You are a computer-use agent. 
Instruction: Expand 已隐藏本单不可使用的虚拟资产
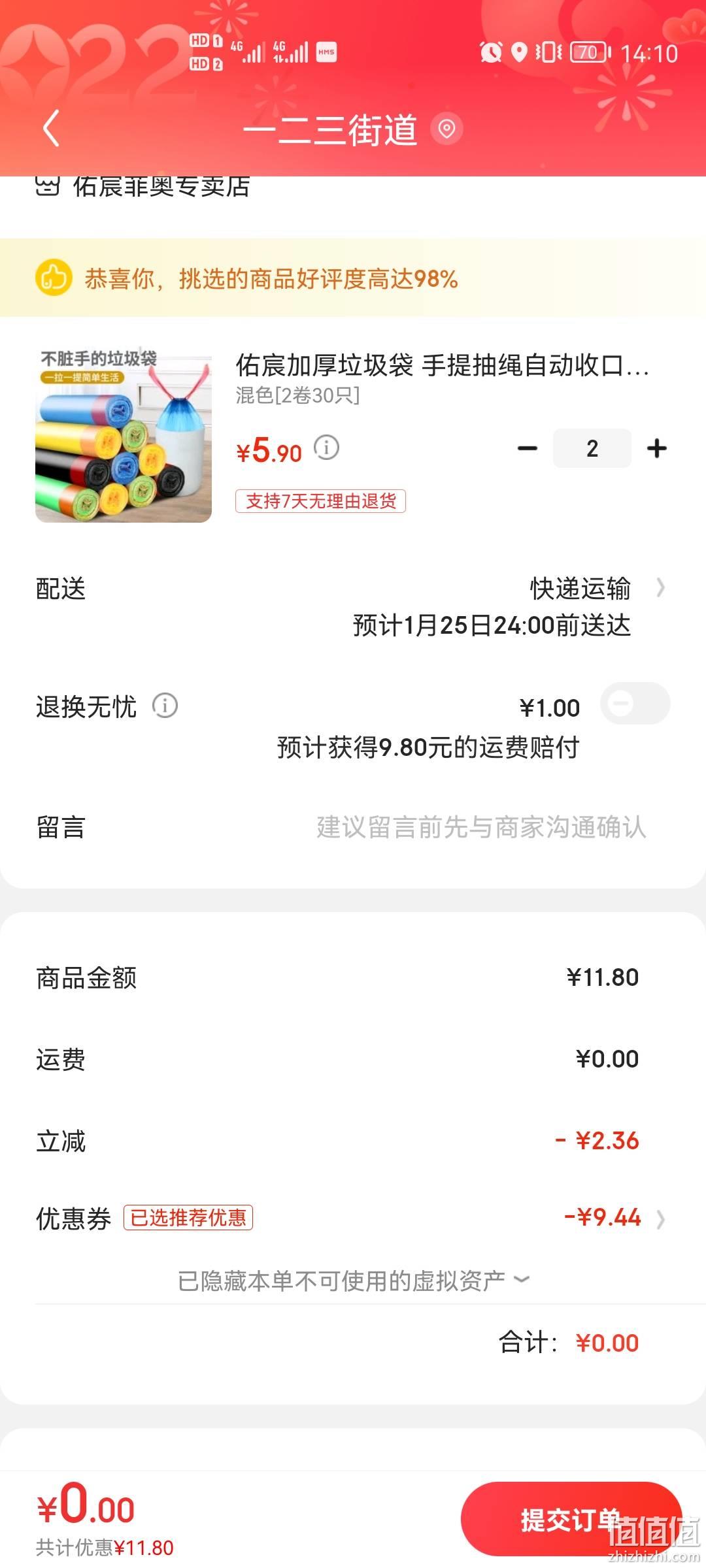(x=353, y=1281)
